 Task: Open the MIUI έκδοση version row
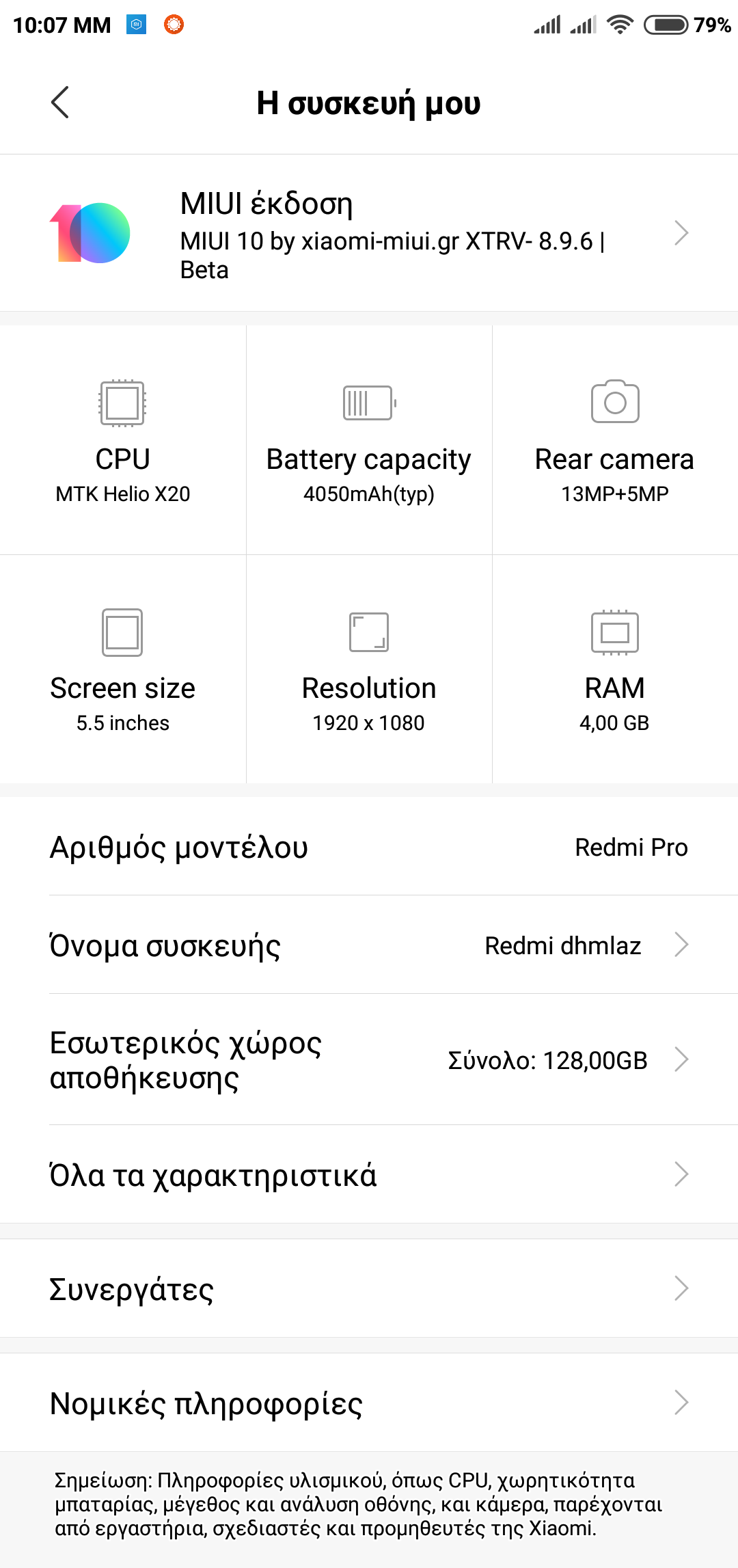pos(369,233)
